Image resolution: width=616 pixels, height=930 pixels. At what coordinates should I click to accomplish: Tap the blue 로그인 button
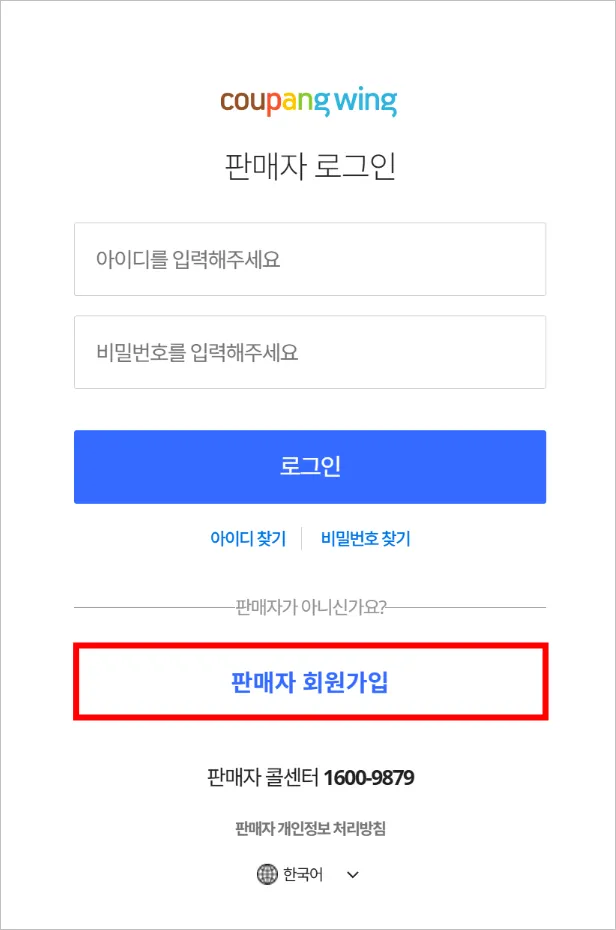click(309, 467)
